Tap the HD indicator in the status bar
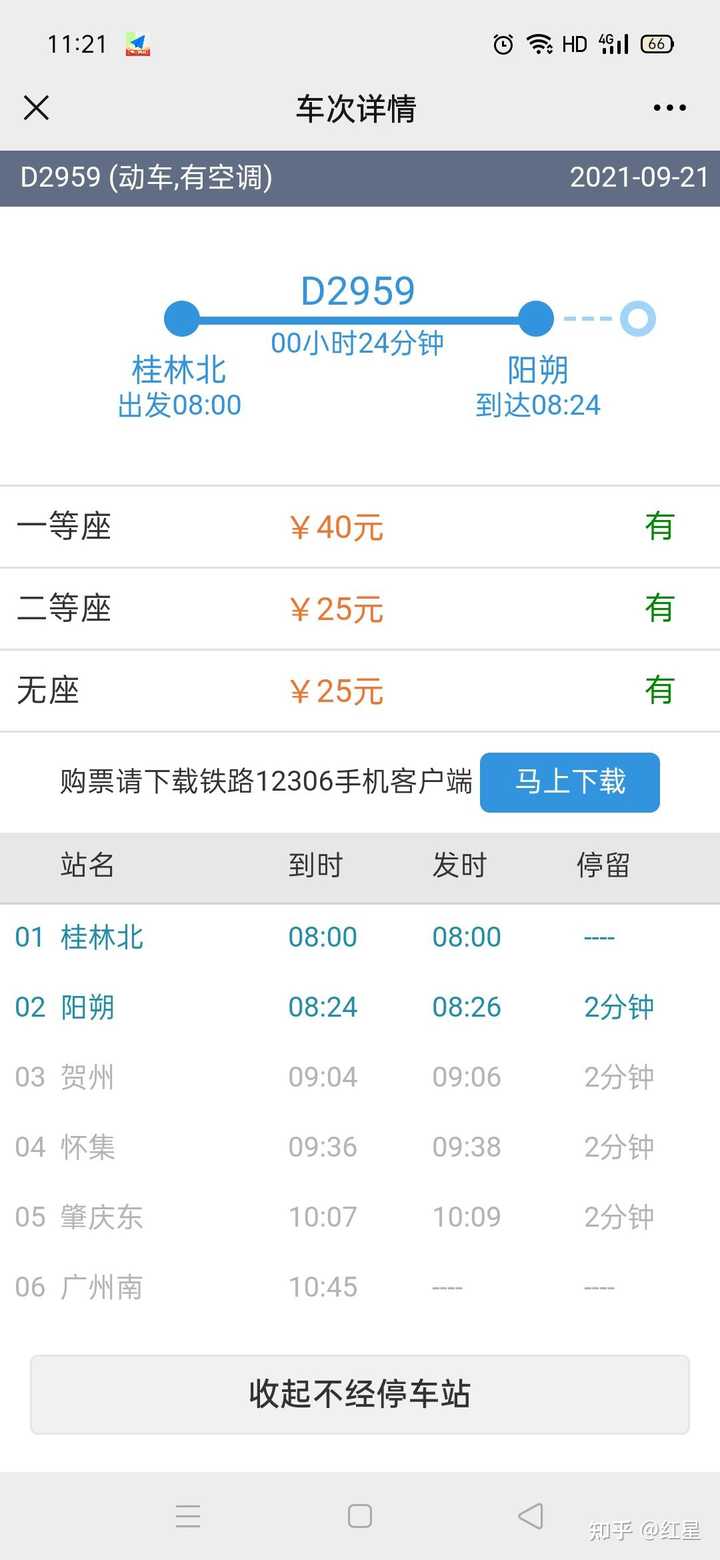This screenshot has width=720, height=1560. (576, 44)
